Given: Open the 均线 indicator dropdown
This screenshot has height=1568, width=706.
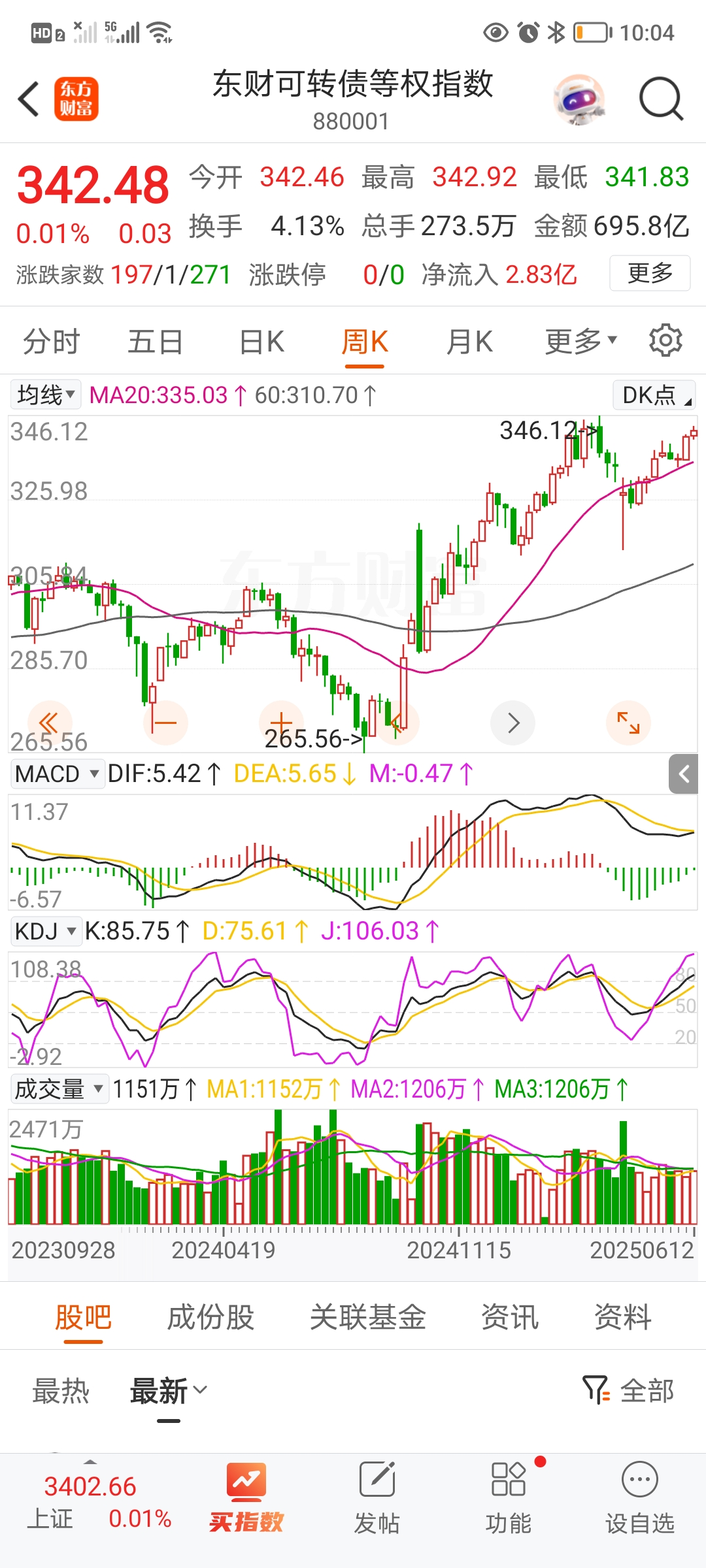Looking at the screenshot, I should point(46,395).
